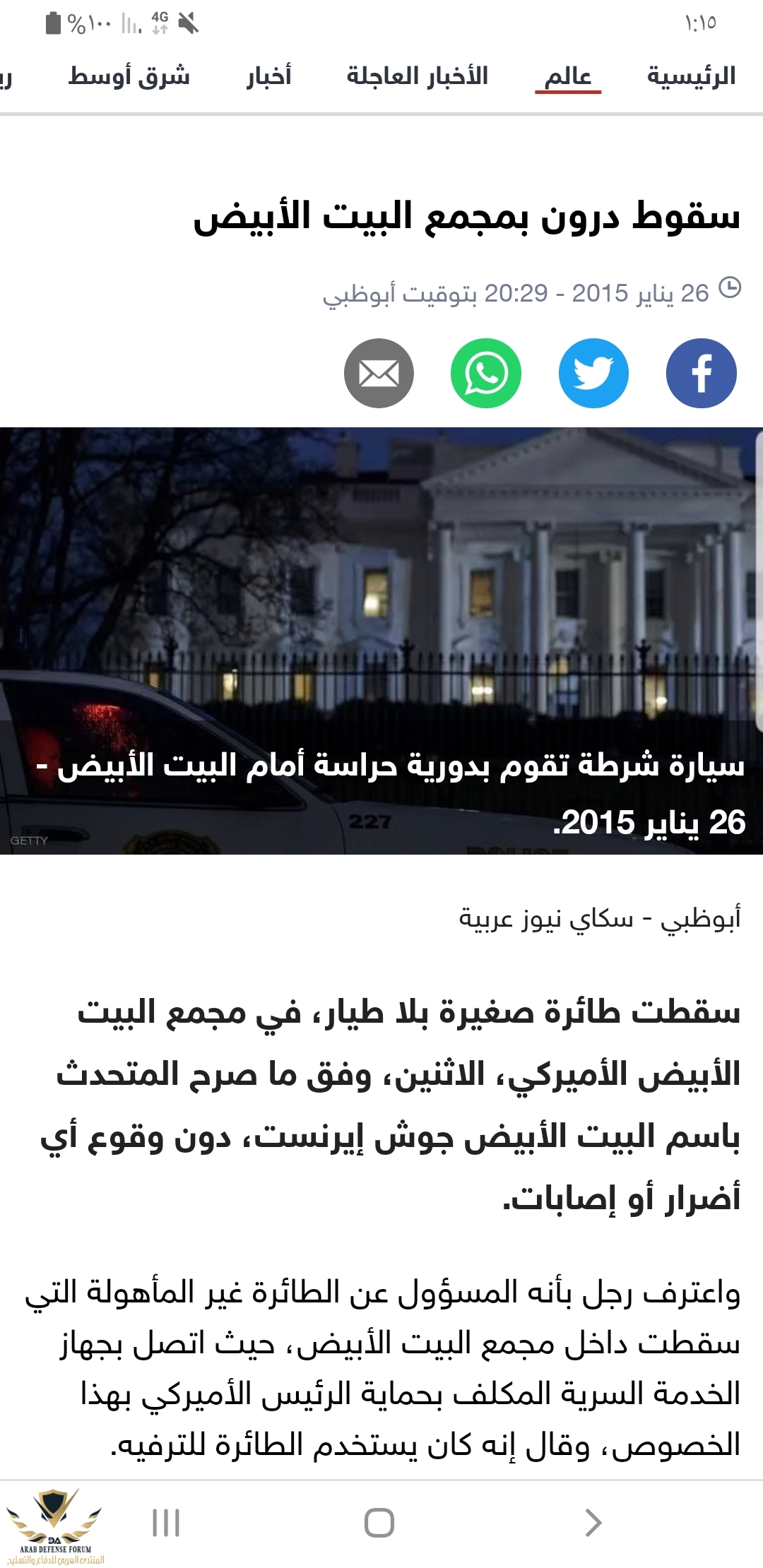Switch to the الأخبار العاجلة tab
Viewport: 763px width, 1568px height.
417,76
